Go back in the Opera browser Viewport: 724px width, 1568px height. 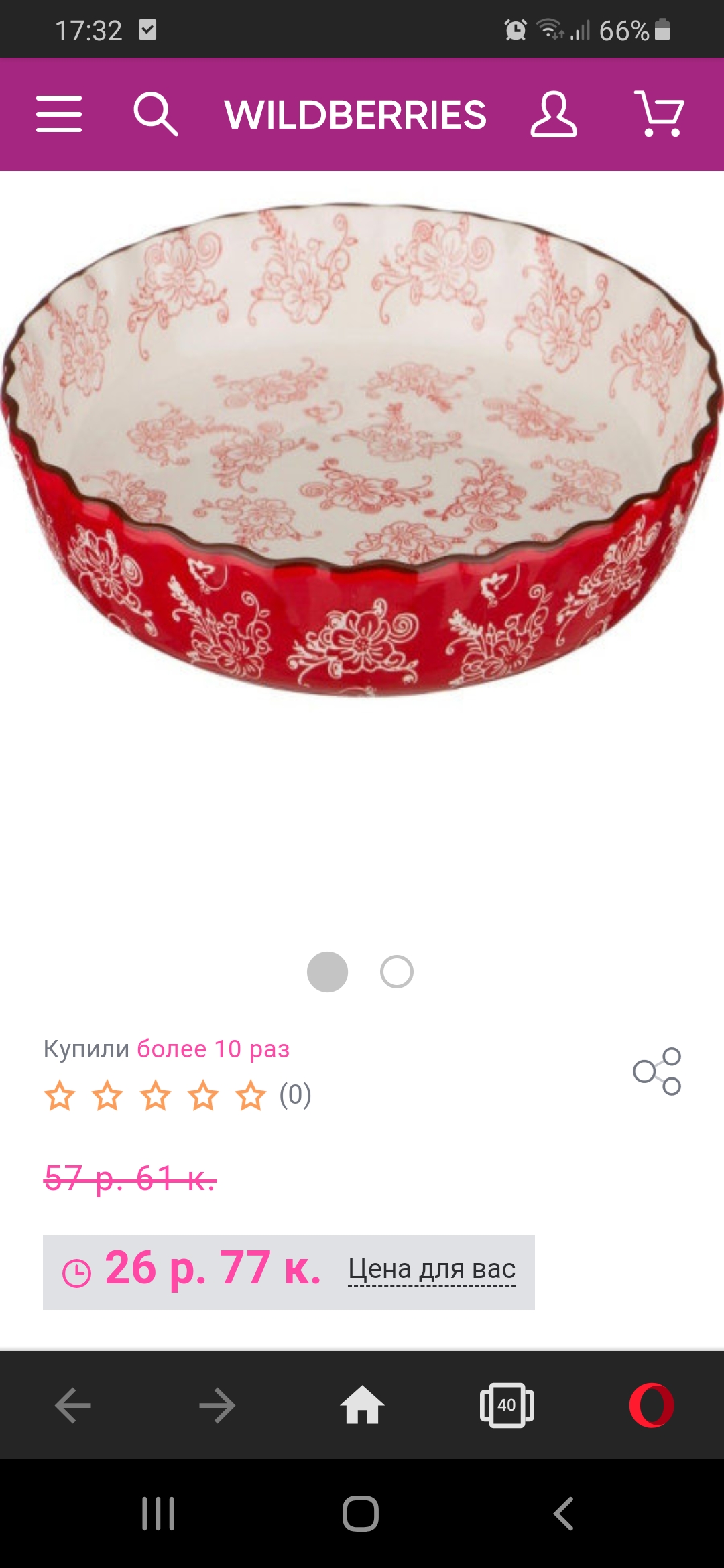[73, 1405]
